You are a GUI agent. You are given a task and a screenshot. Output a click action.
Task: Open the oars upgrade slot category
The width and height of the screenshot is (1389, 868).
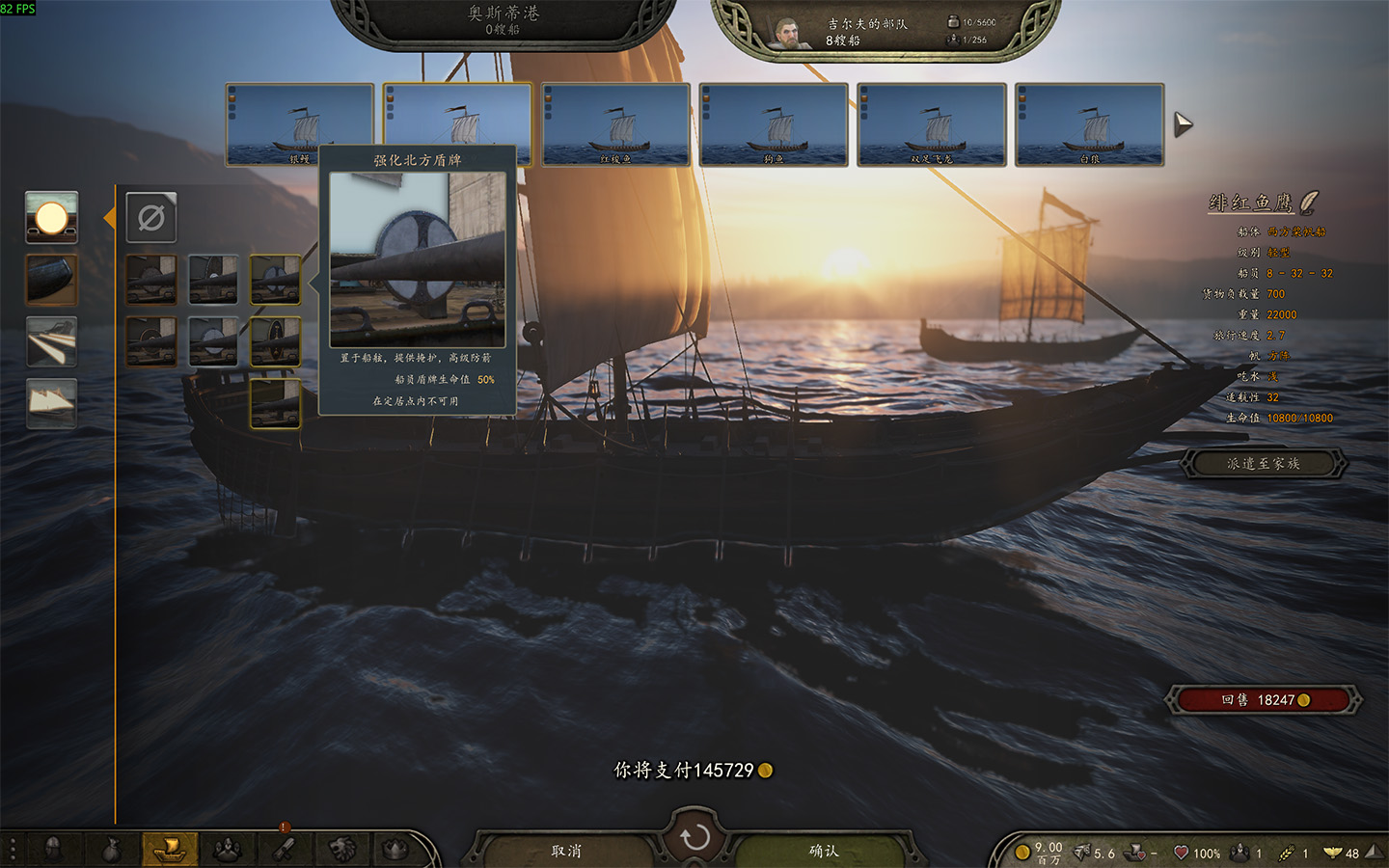pyautogui.click(x=51, y=341)
